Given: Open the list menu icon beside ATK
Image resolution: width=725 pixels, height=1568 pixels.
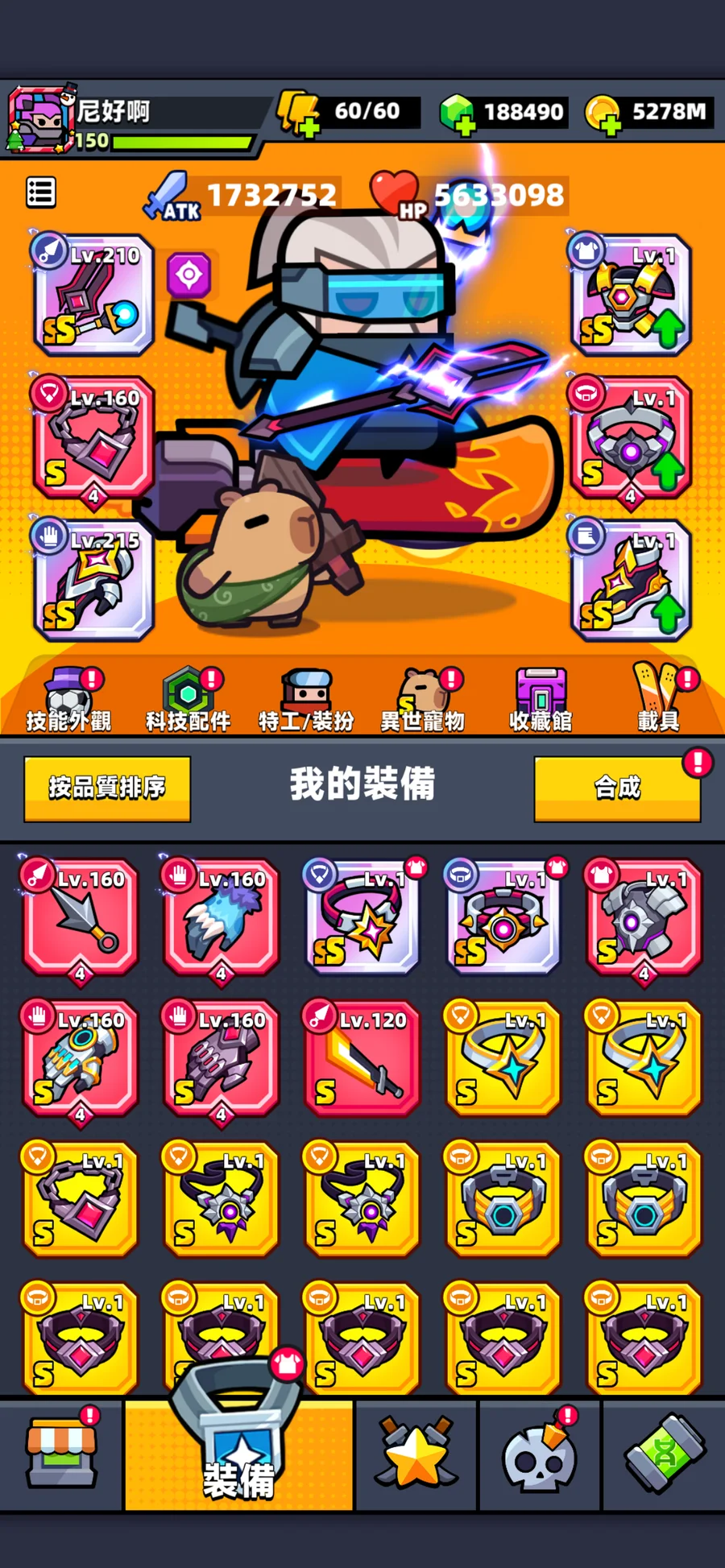Looking at the screenshot, I should 41,192.
